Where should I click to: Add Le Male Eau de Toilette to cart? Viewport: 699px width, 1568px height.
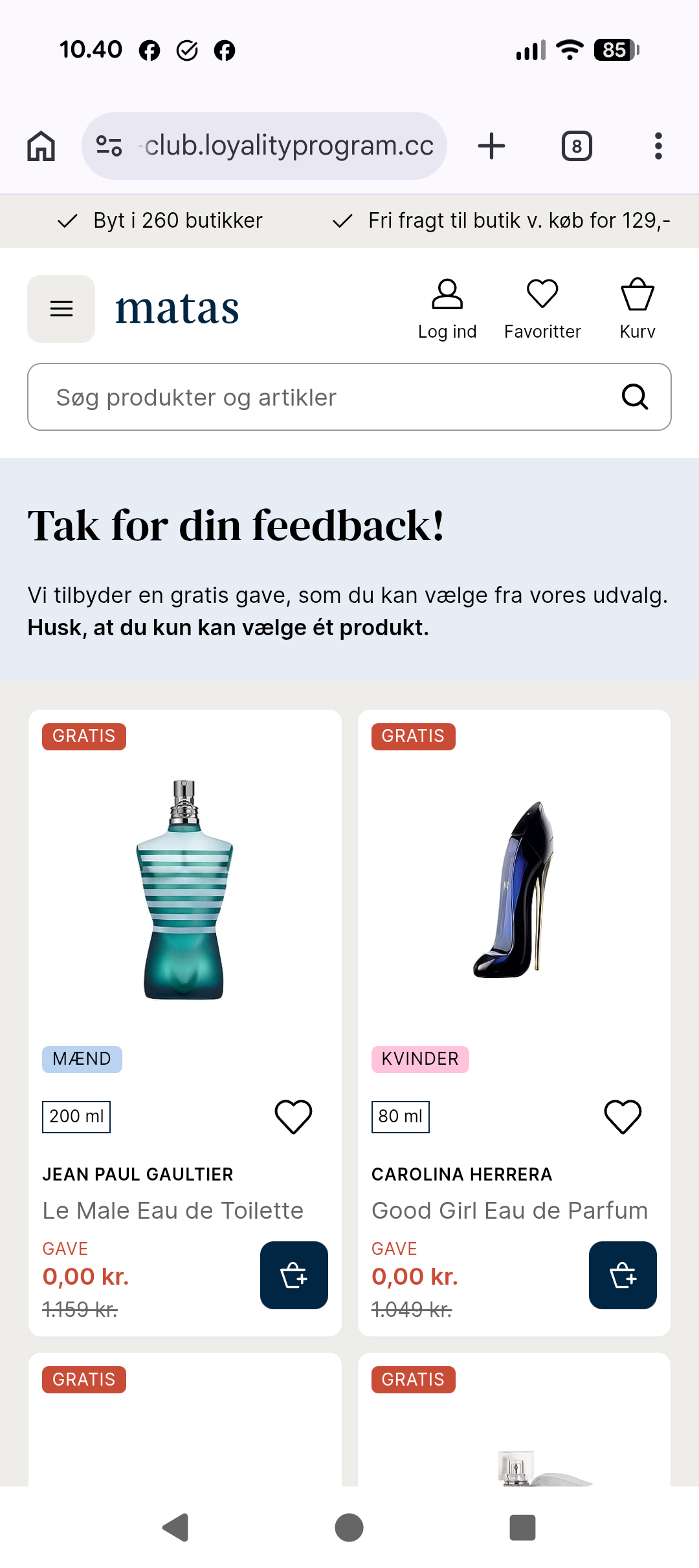294,1275
